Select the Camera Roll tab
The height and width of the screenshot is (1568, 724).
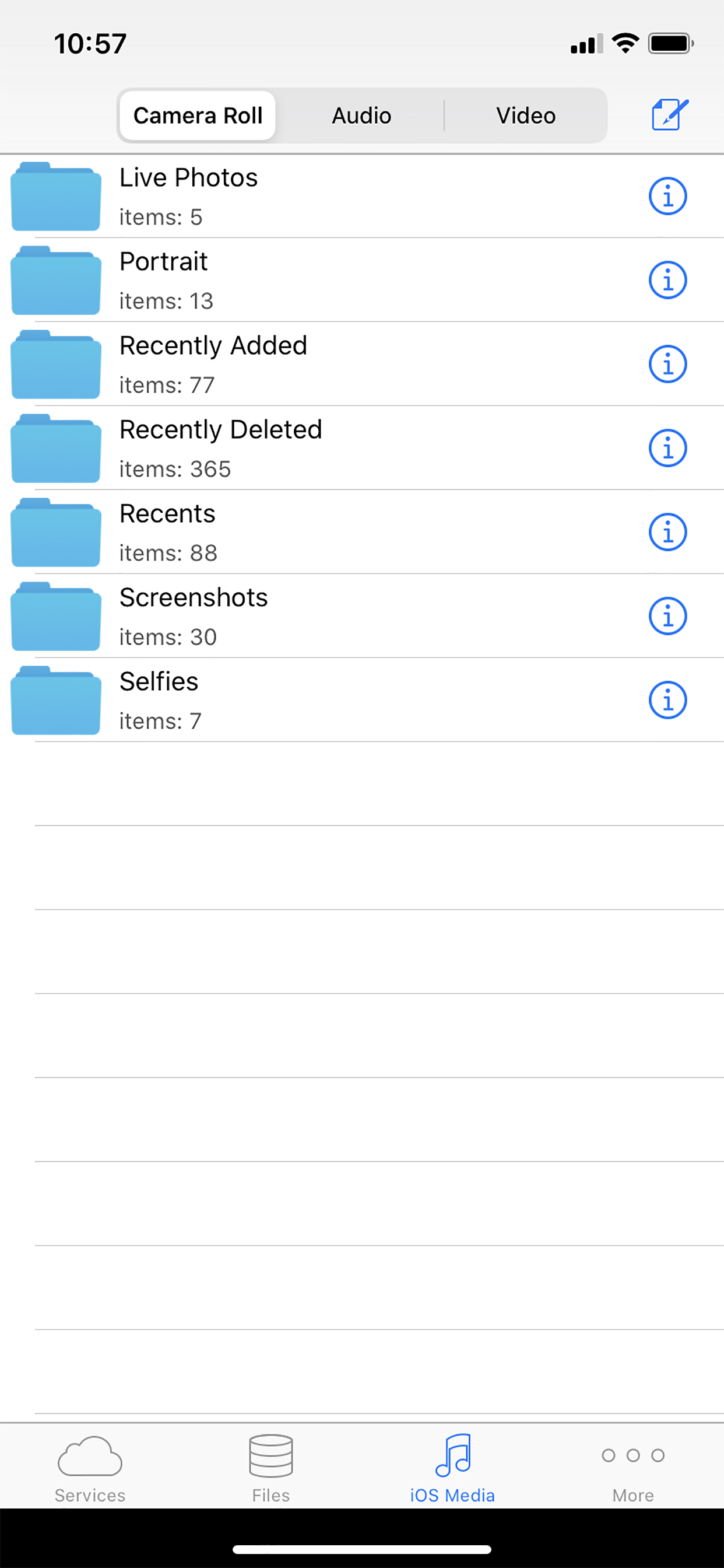[197, 115]
